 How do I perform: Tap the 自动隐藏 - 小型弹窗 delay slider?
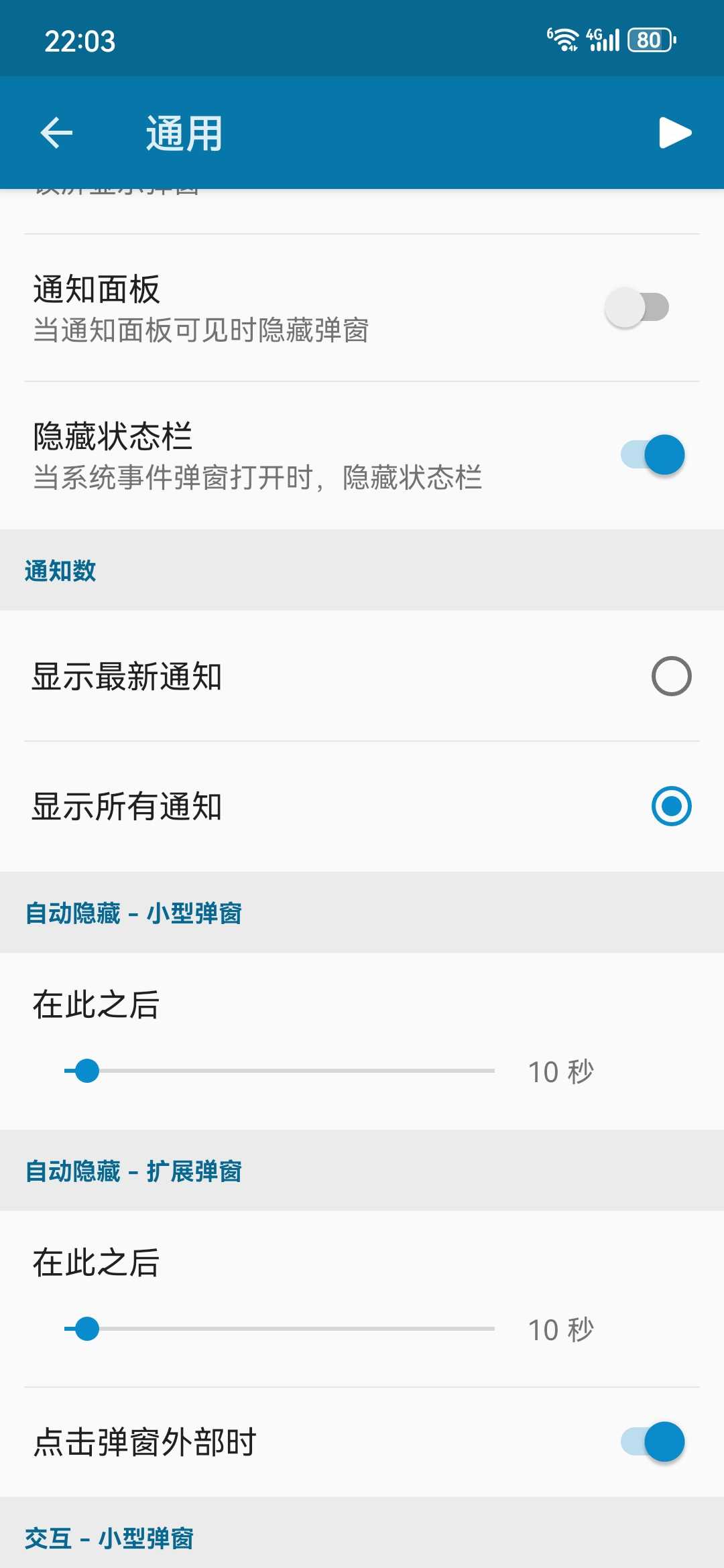(280, 1071)
